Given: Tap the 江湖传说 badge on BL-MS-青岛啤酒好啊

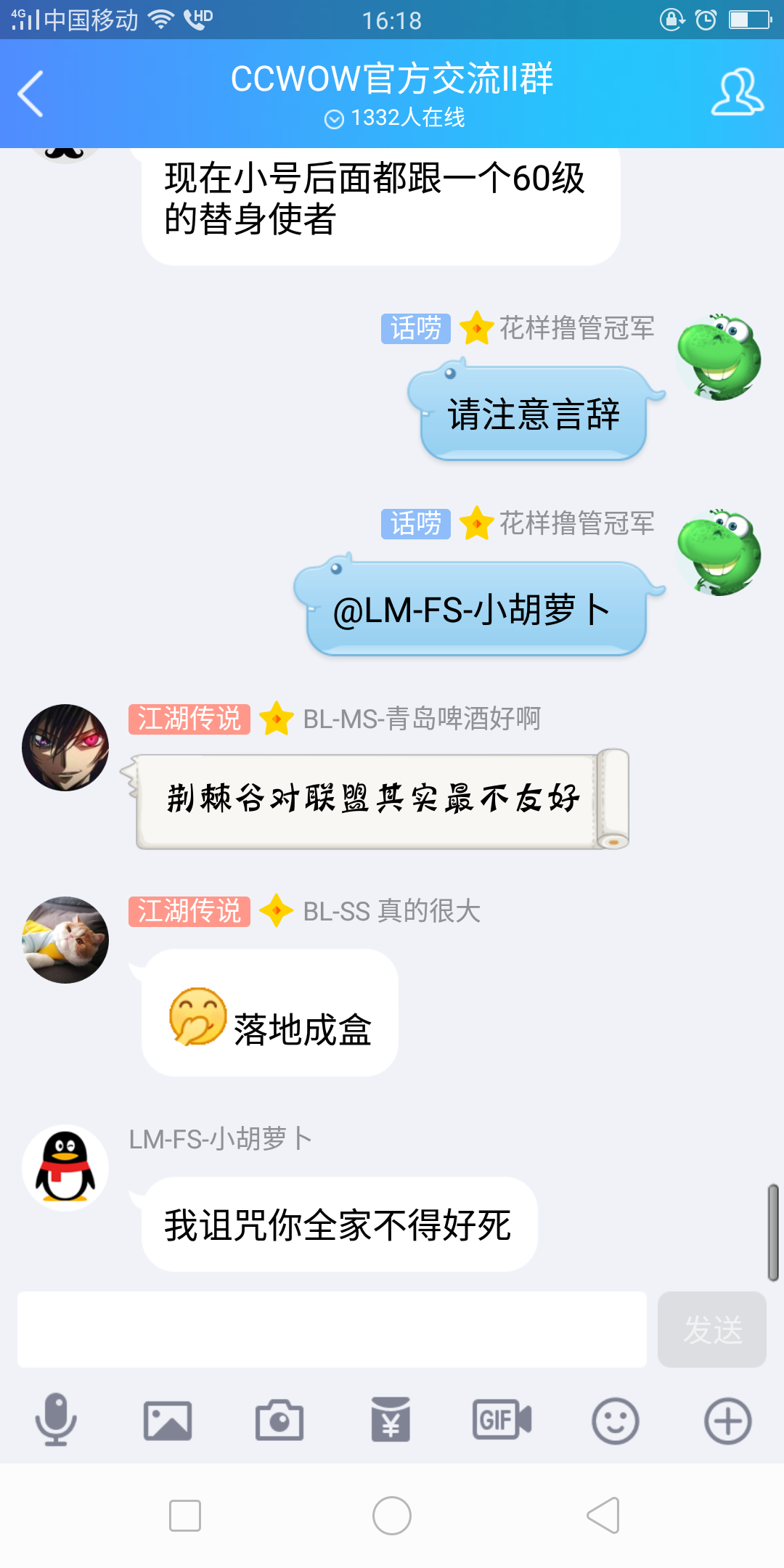Looking at the screenshot, I should pos(188,719).
